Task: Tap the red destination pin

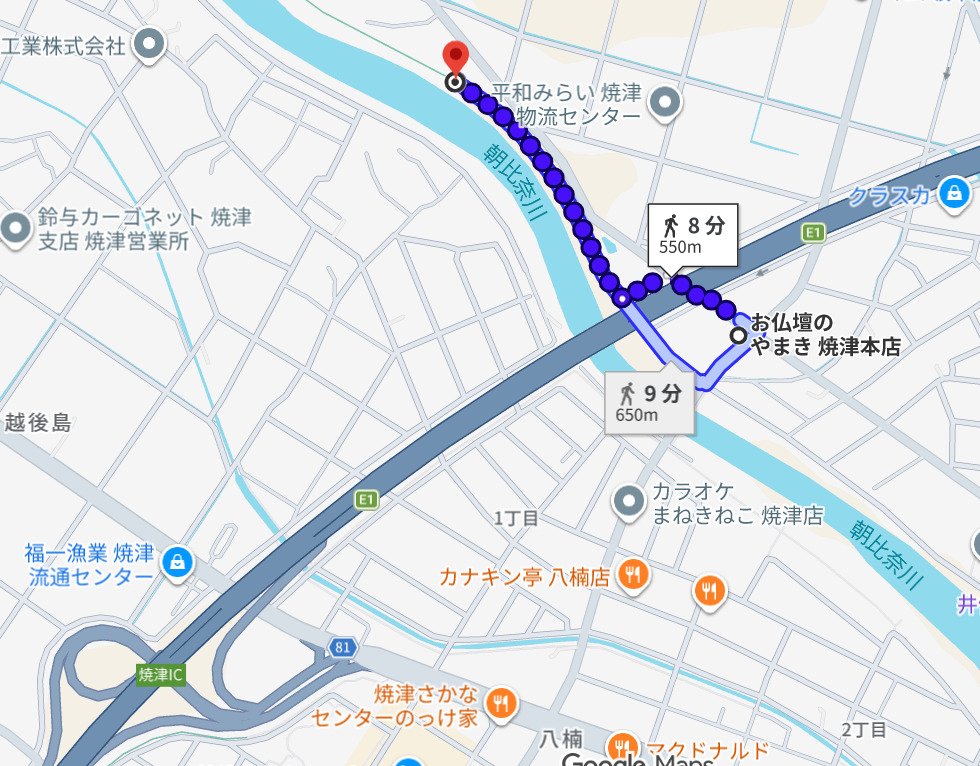Action: pos(455,57)
